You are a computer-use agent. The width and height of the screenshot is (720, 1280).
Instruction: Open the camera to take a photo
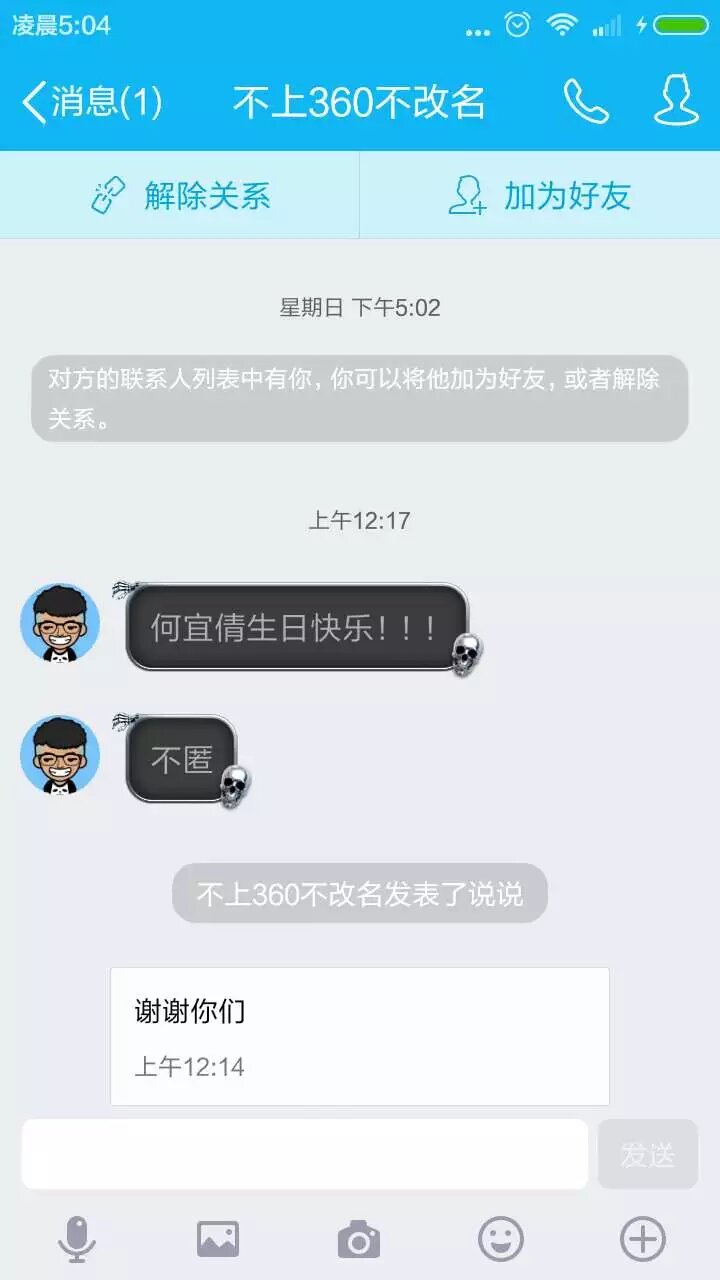[359, 1240]
